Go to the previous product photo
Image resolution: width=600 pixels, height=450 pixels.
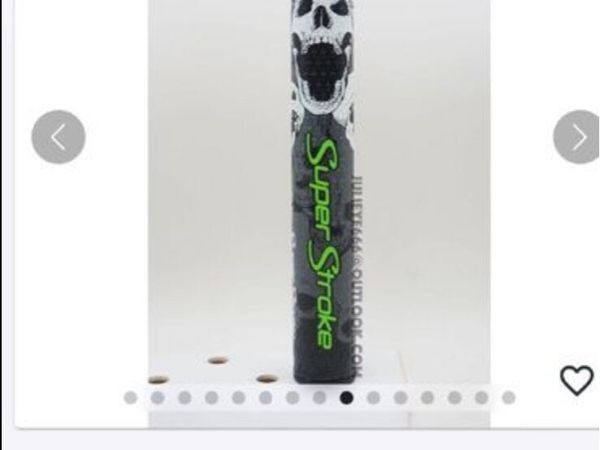click(x=58, y=137)
